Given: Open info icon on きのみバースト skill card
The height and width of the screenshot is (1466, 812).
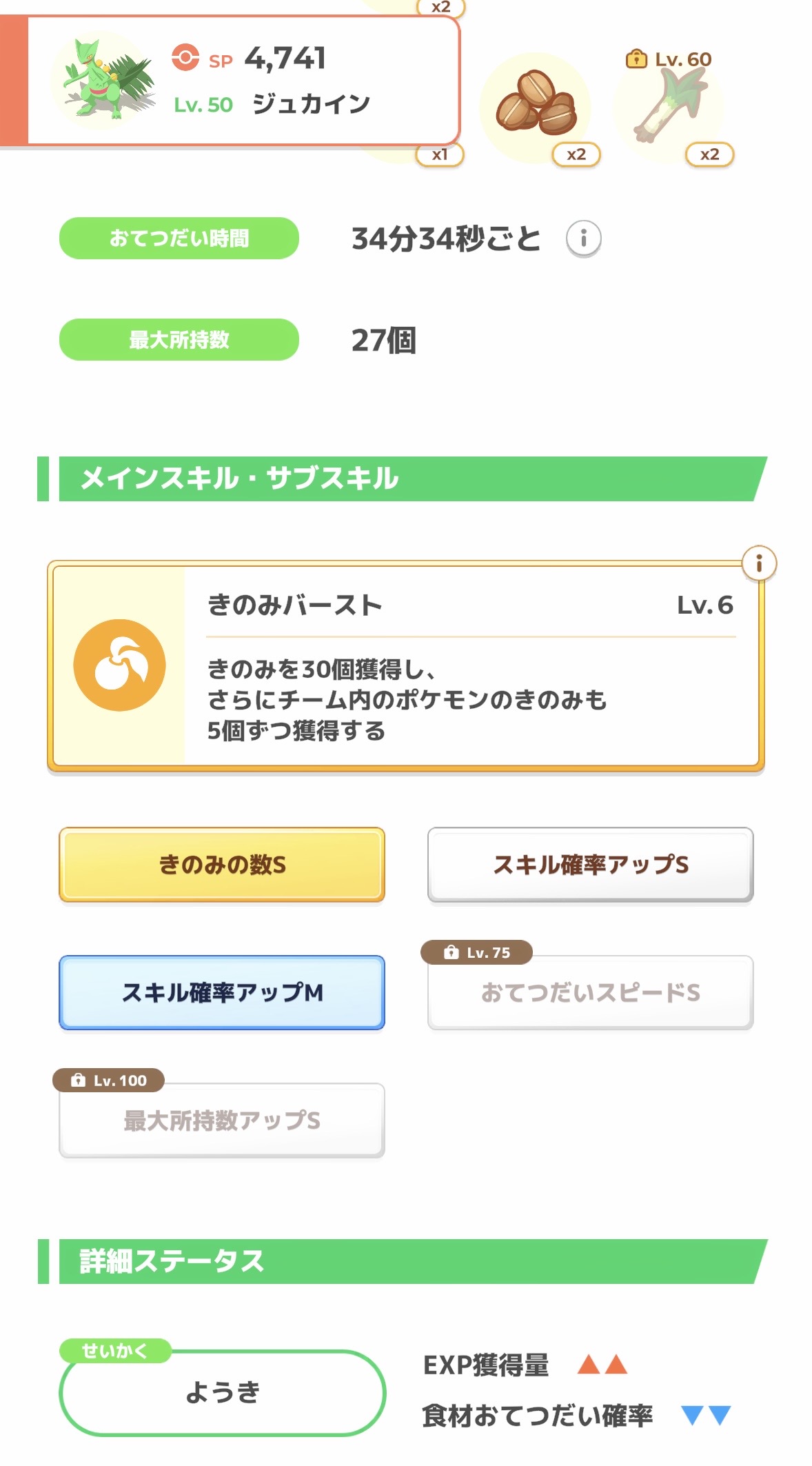Looking at the screenshot, I should [x=759, y=563].
